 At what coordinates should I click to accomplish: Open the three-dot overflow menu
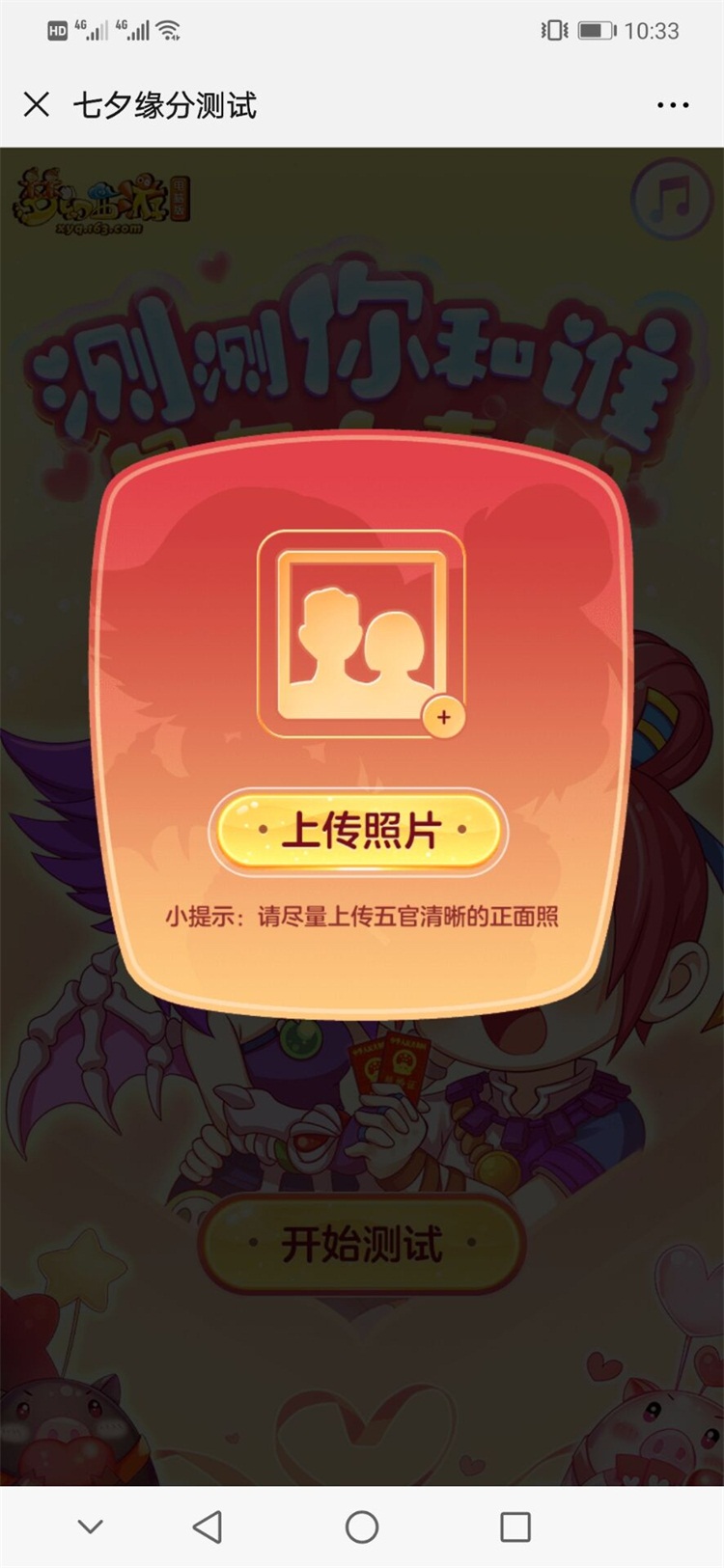672,105
